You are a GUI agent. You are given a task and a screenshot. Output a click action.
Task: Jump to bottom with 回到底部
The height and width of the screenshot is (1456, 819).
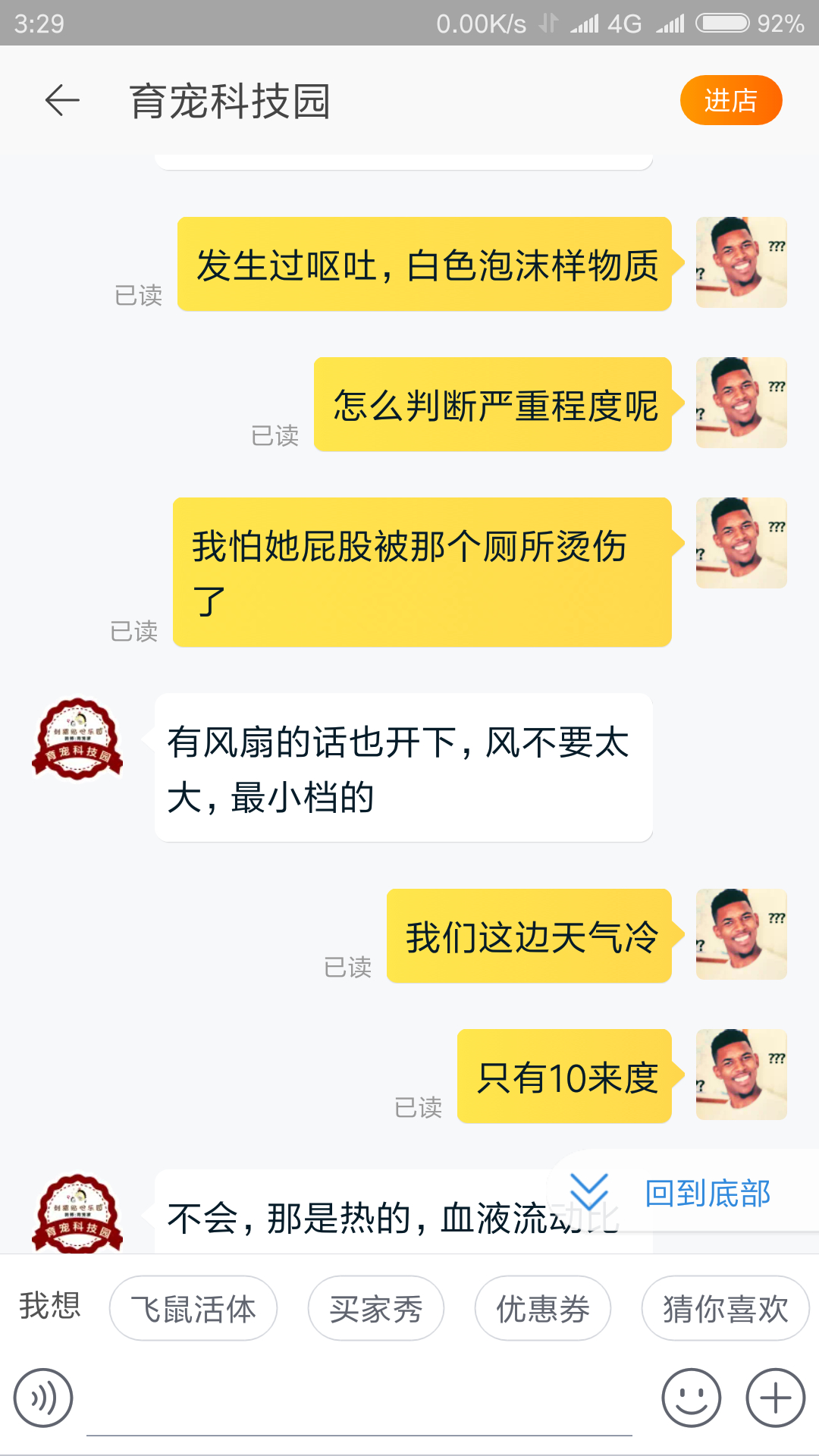coord(705,1194)
